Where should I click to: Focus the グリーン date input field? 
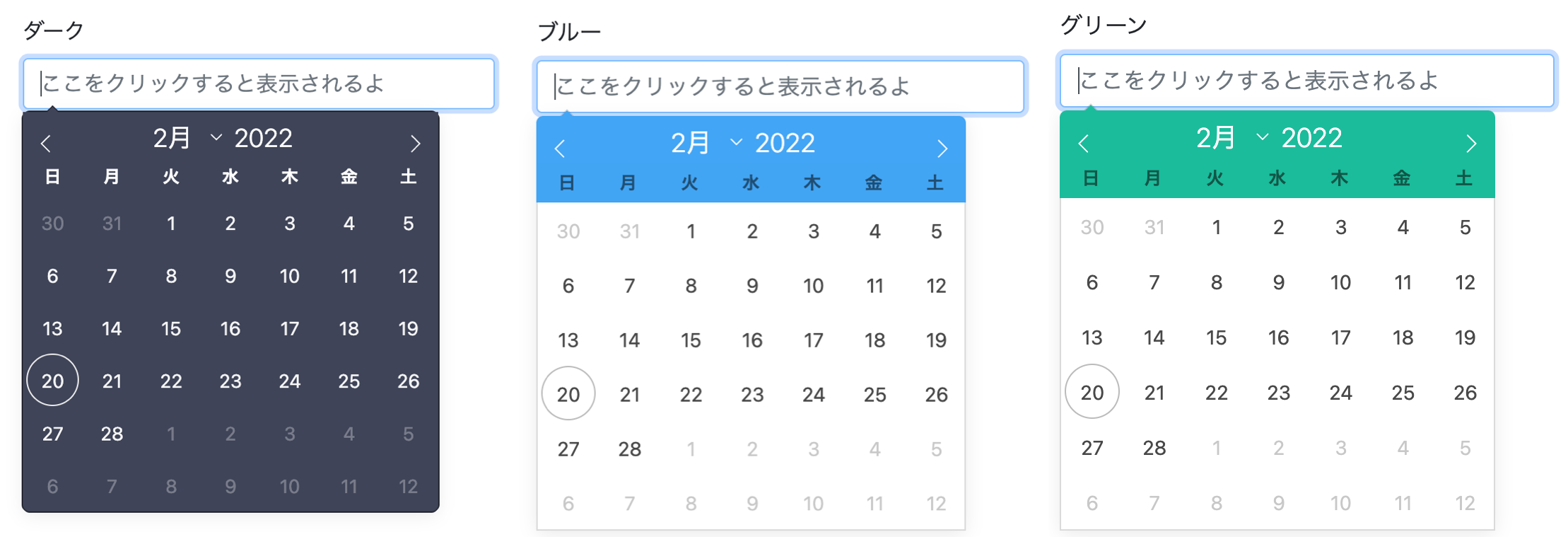point(1307,81)
